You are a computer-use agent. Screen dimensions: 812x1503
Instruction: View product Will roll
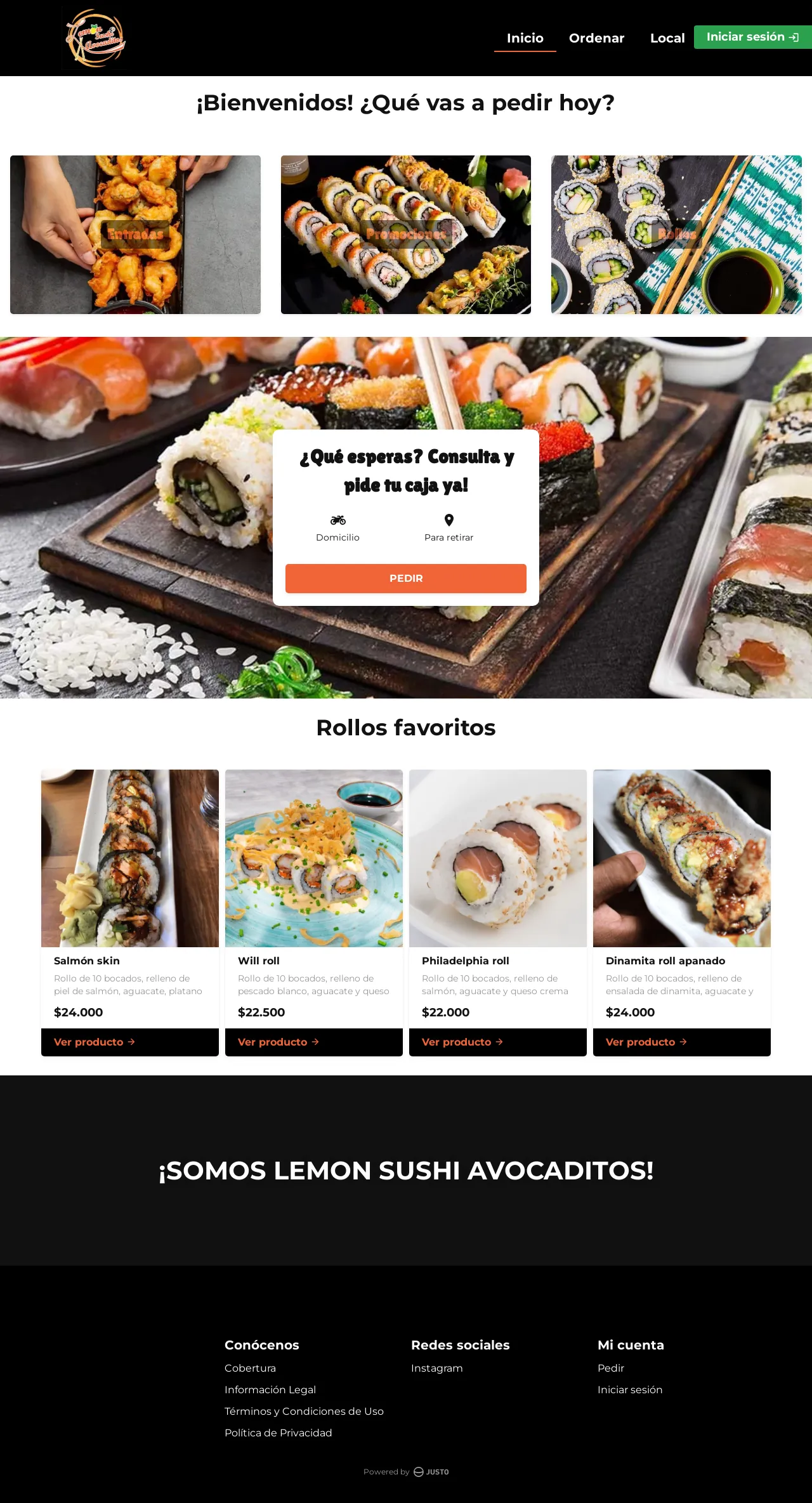tap(278, 1042)
